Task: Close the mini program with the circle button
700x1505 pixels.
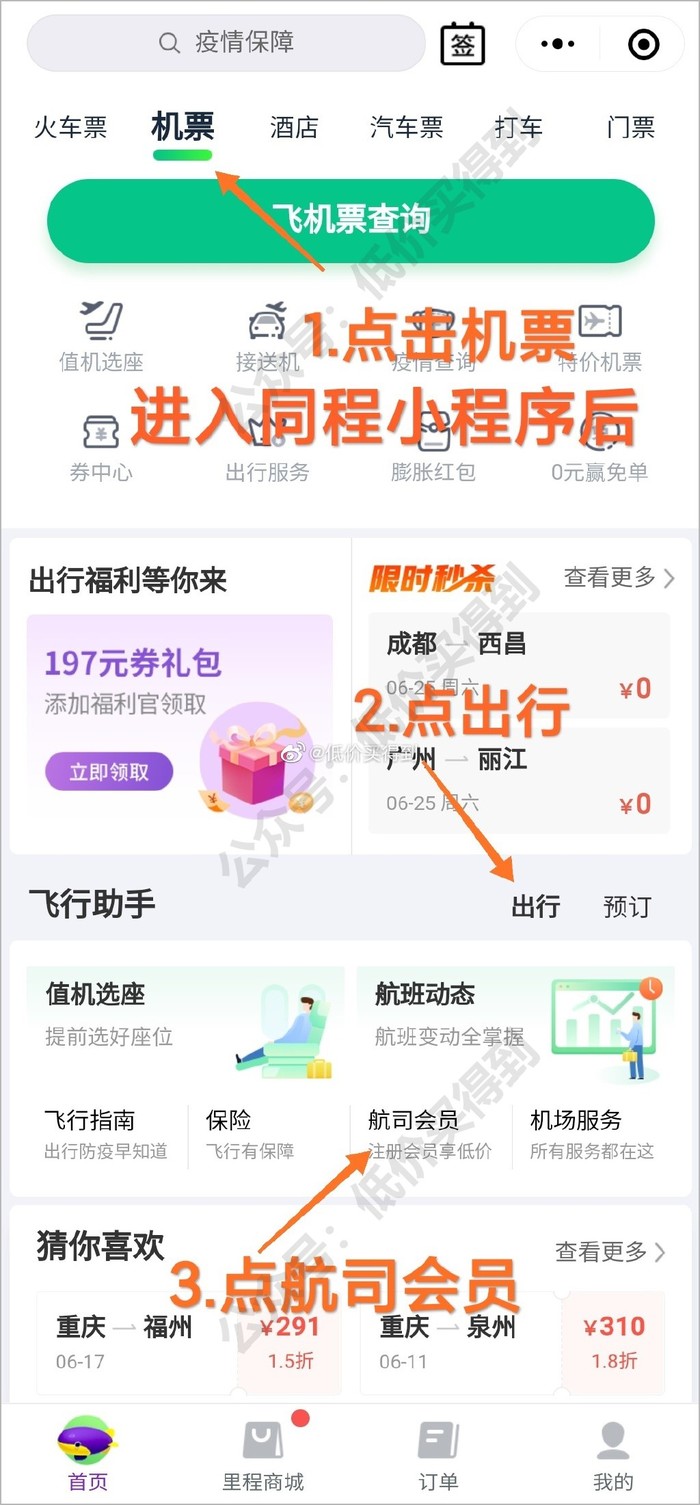Action: (643, 44)
